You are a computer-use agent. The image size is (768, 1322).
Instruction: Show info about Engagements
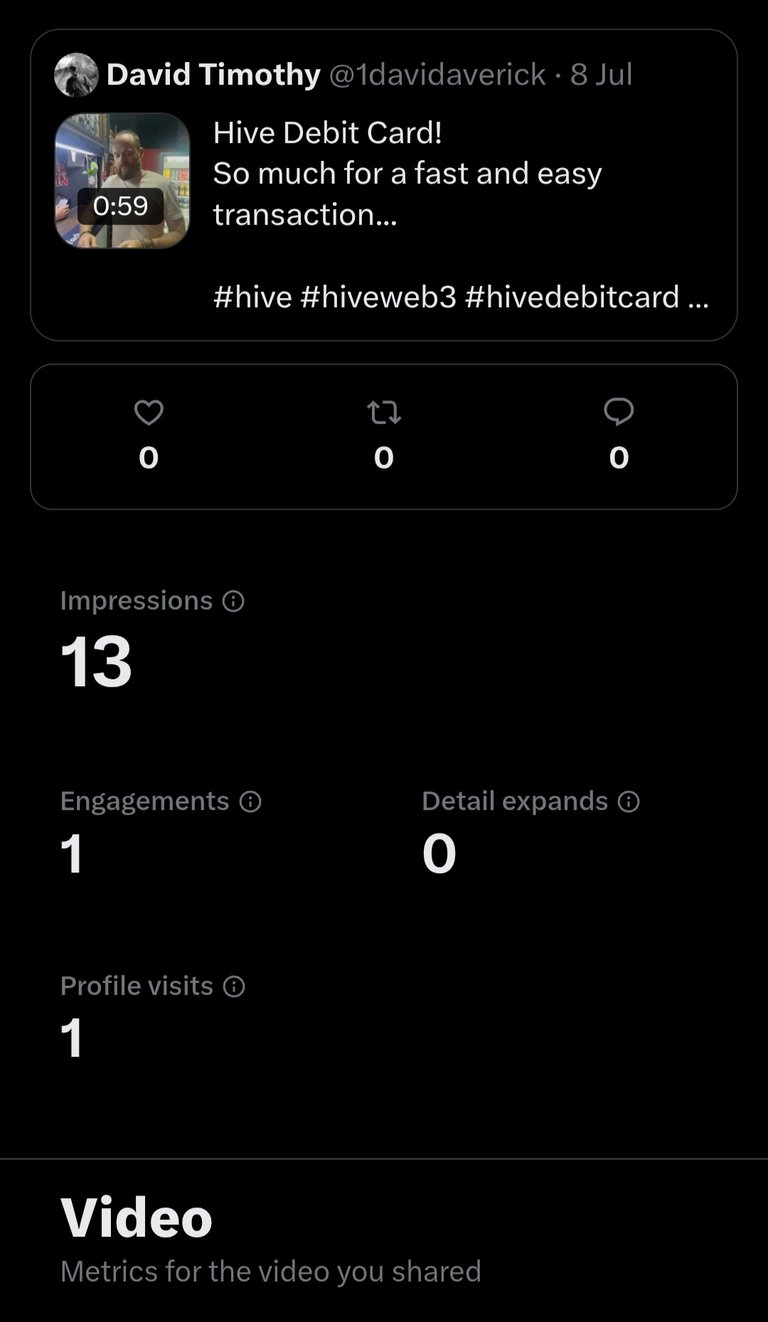[251, 802]
